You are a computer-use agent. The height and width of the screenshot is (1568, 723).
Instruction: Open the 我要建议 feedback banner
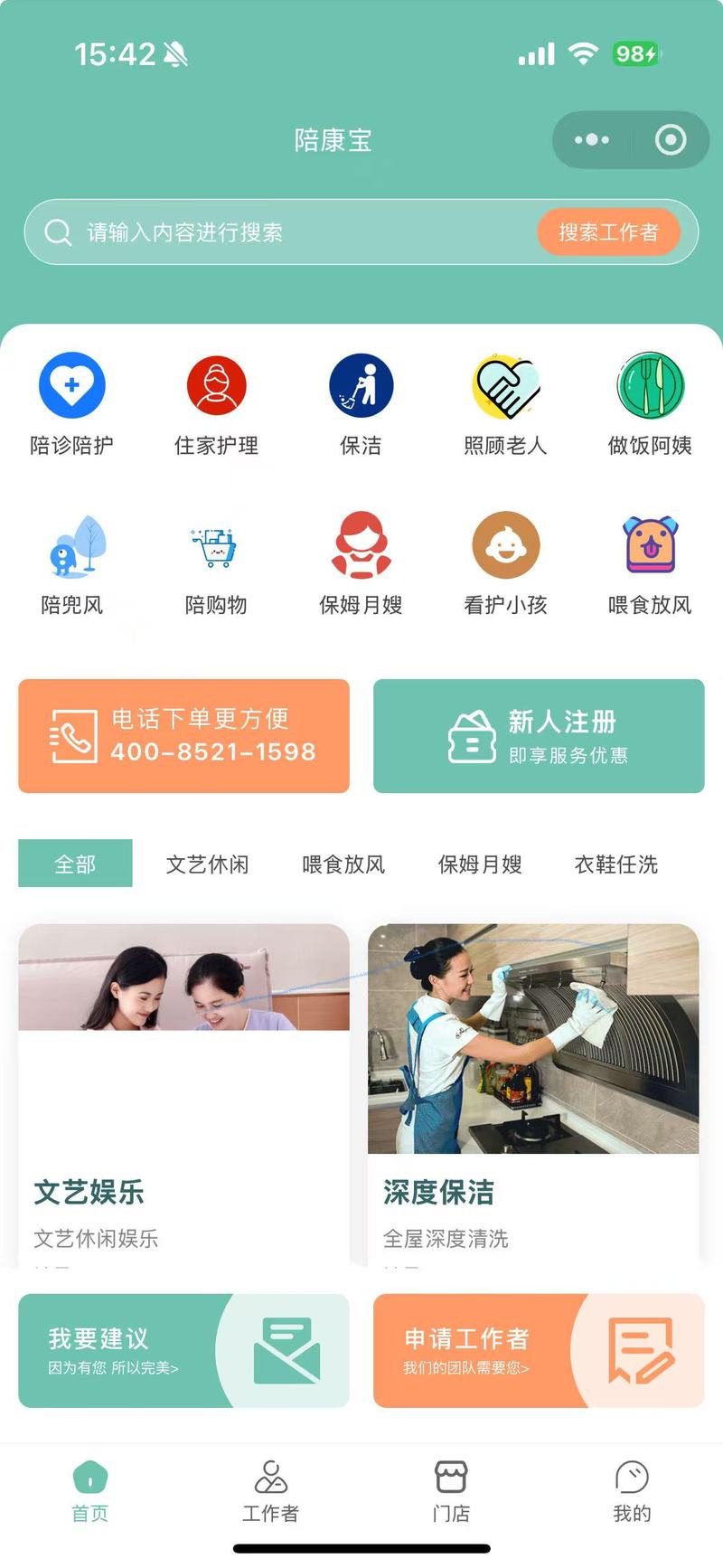coord(183,1350)
